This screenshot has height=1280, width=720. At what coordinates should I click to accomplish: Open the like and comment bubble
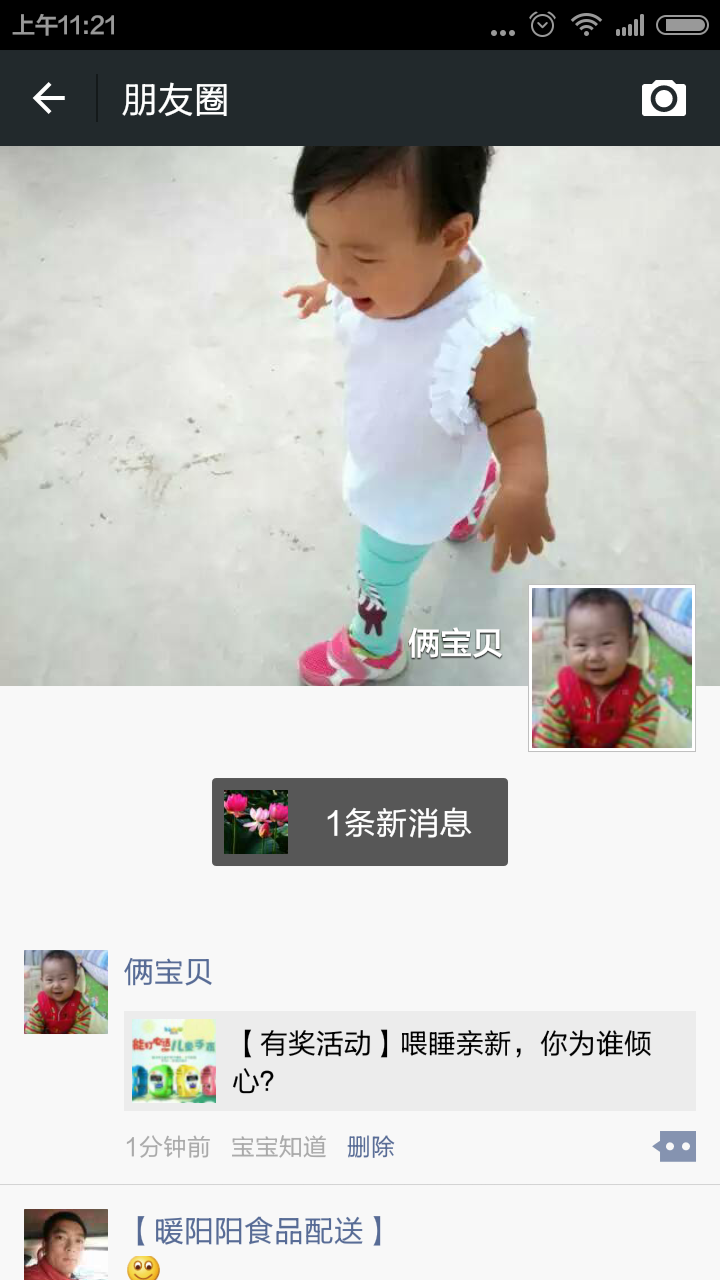point(676,1147)
